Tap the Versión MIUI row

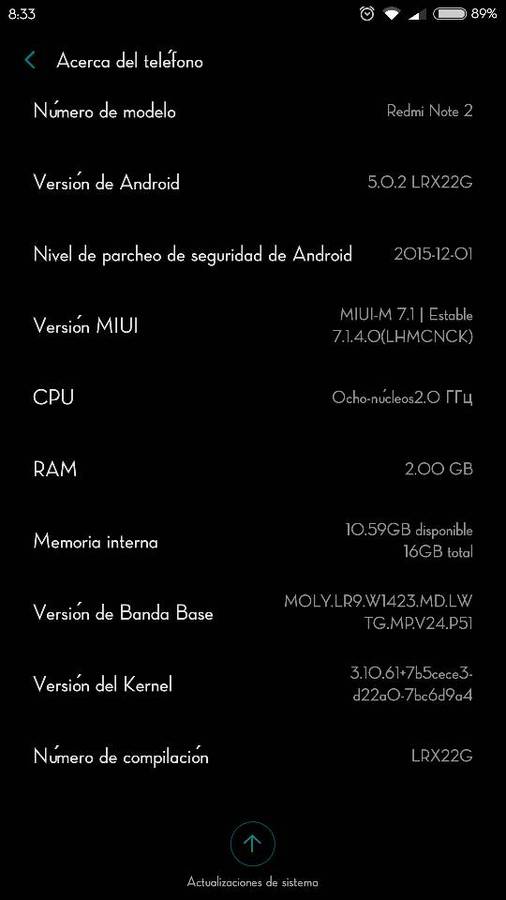tap(253, 326)
